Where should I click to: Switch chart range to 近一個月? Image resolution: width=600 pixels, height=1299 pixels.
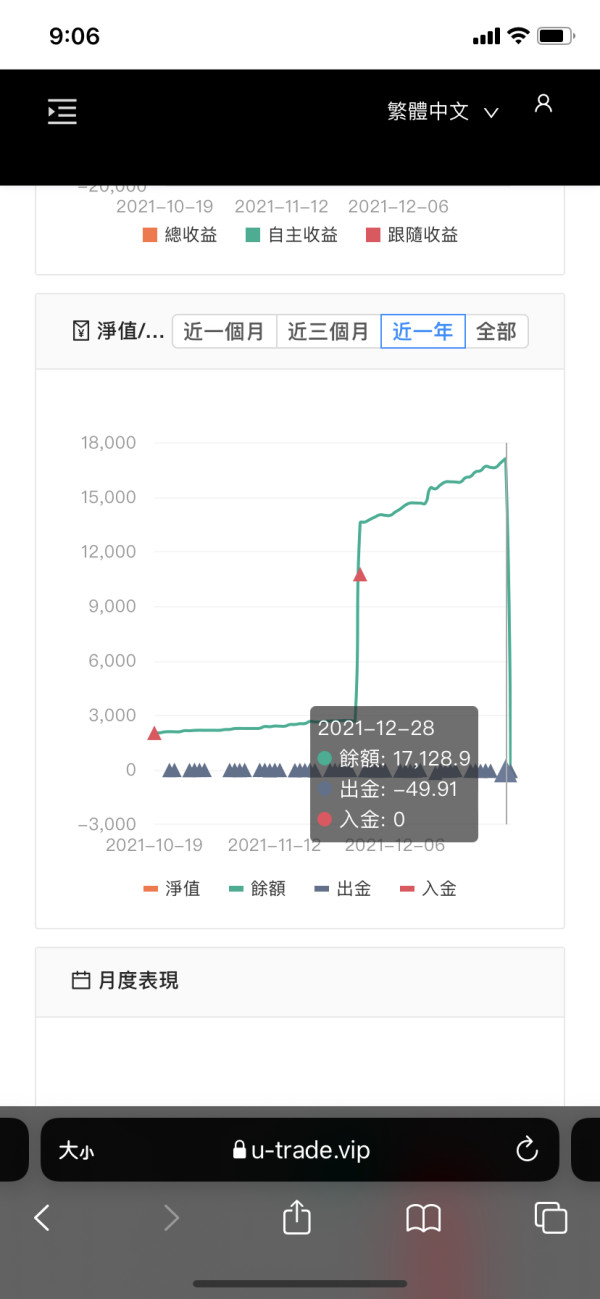click(x=224, y=331)
